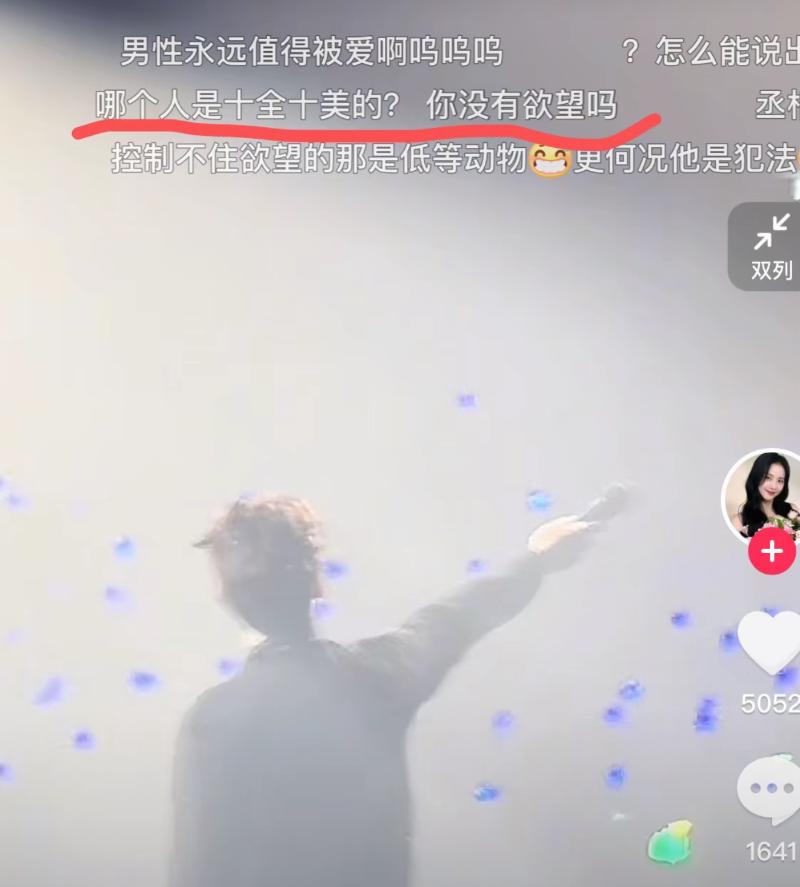Screen dimensions: 800x887
Task: Like this video with the heart icon
Action: (771, 644)
